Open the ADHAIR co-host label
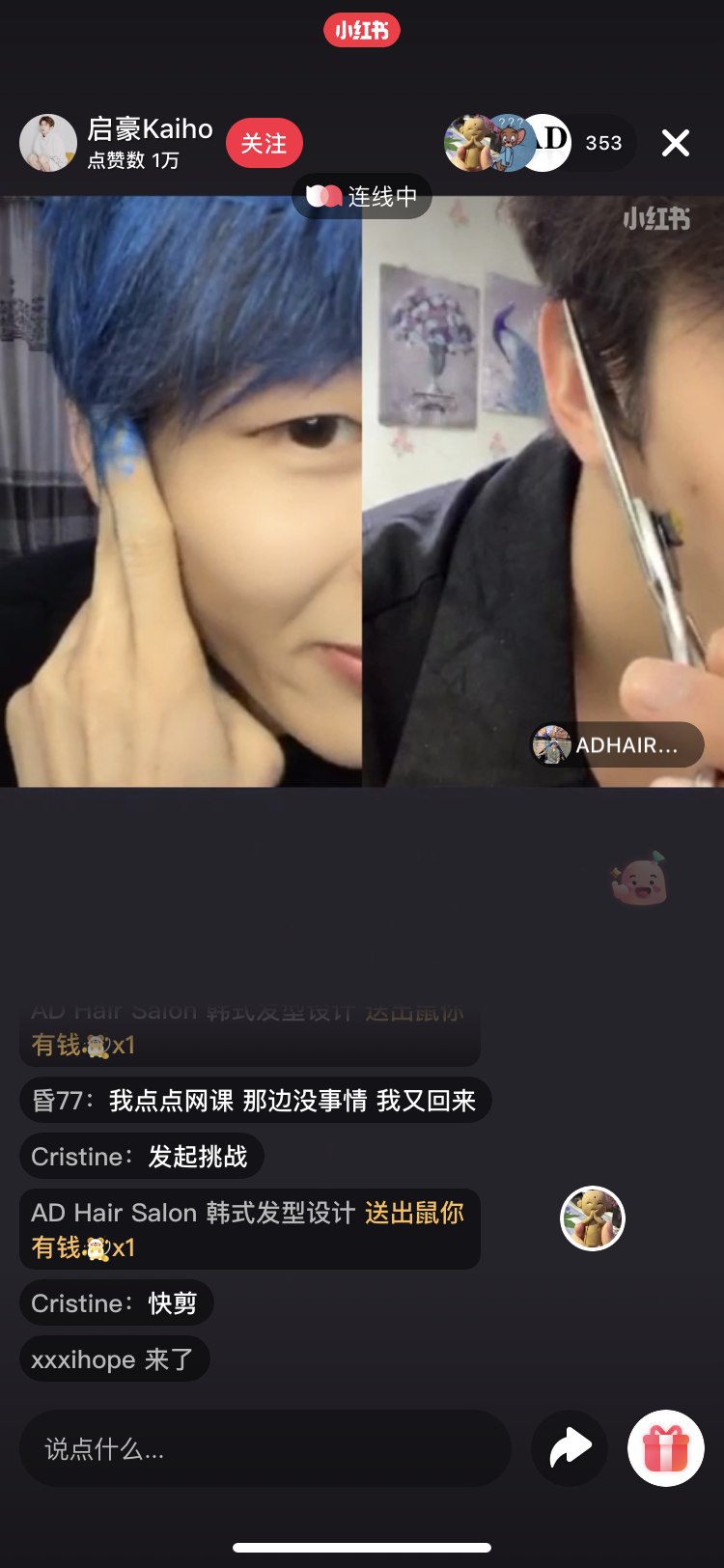Viewport: 724px width, 1568px height. click(x=617, y=745)
